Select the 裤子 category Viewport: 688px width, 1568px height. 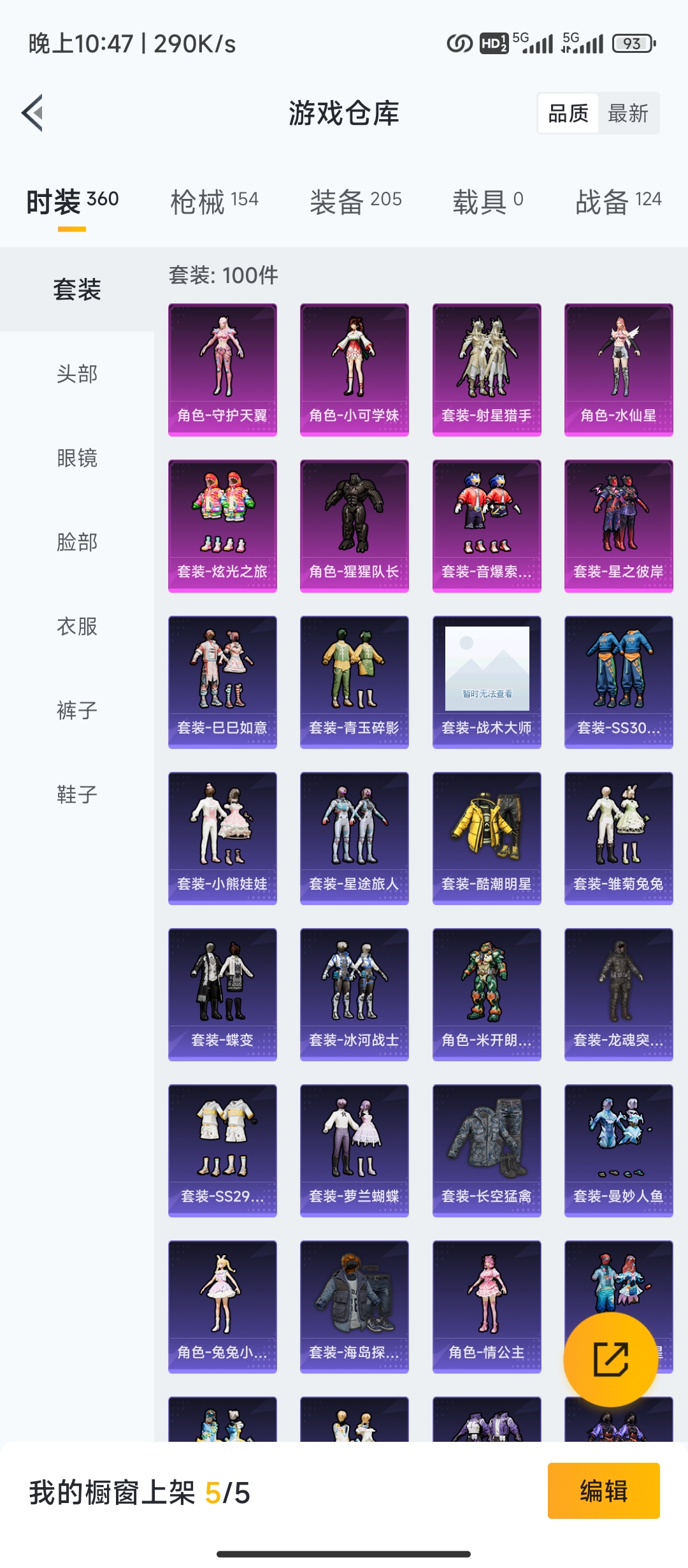point(77,710)
